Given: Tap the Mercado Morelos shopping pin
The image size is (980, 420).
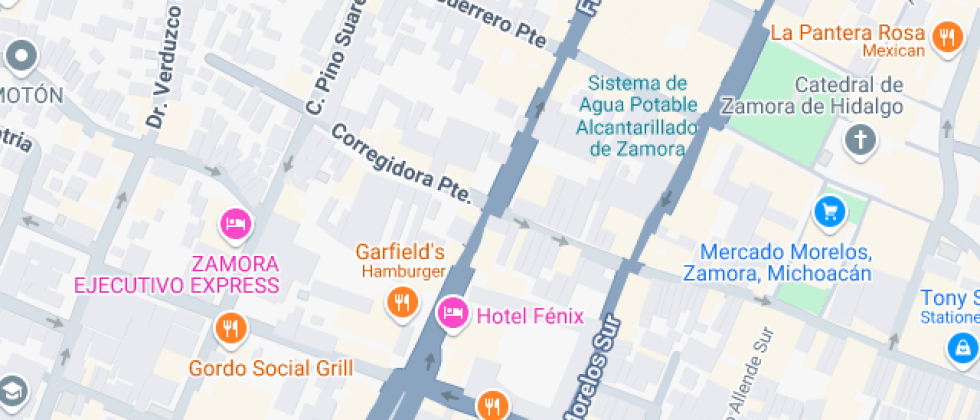Looking at the screenshot, I should click(830, 211).
